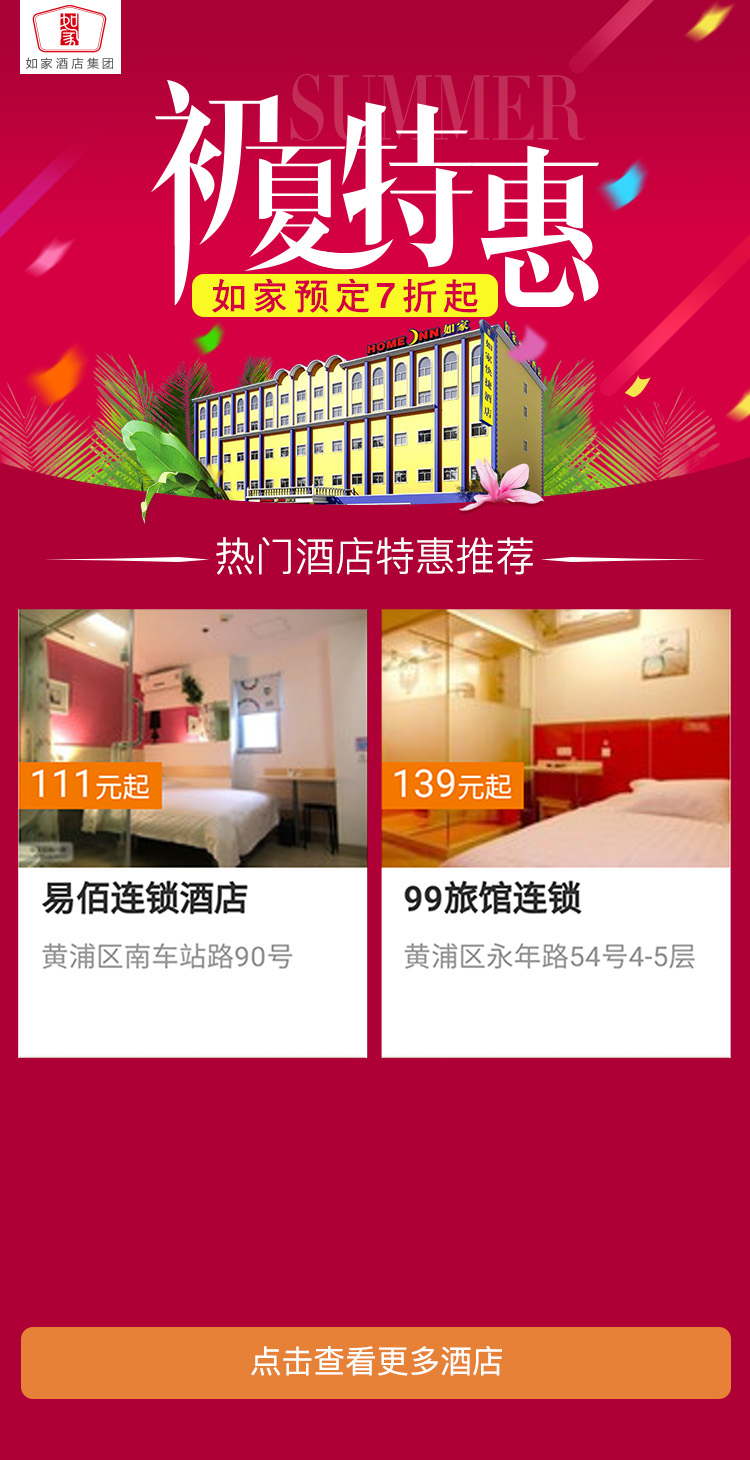
Task: Open the 易佰连锁酒店 hotel card
Action: coord(192,832)
